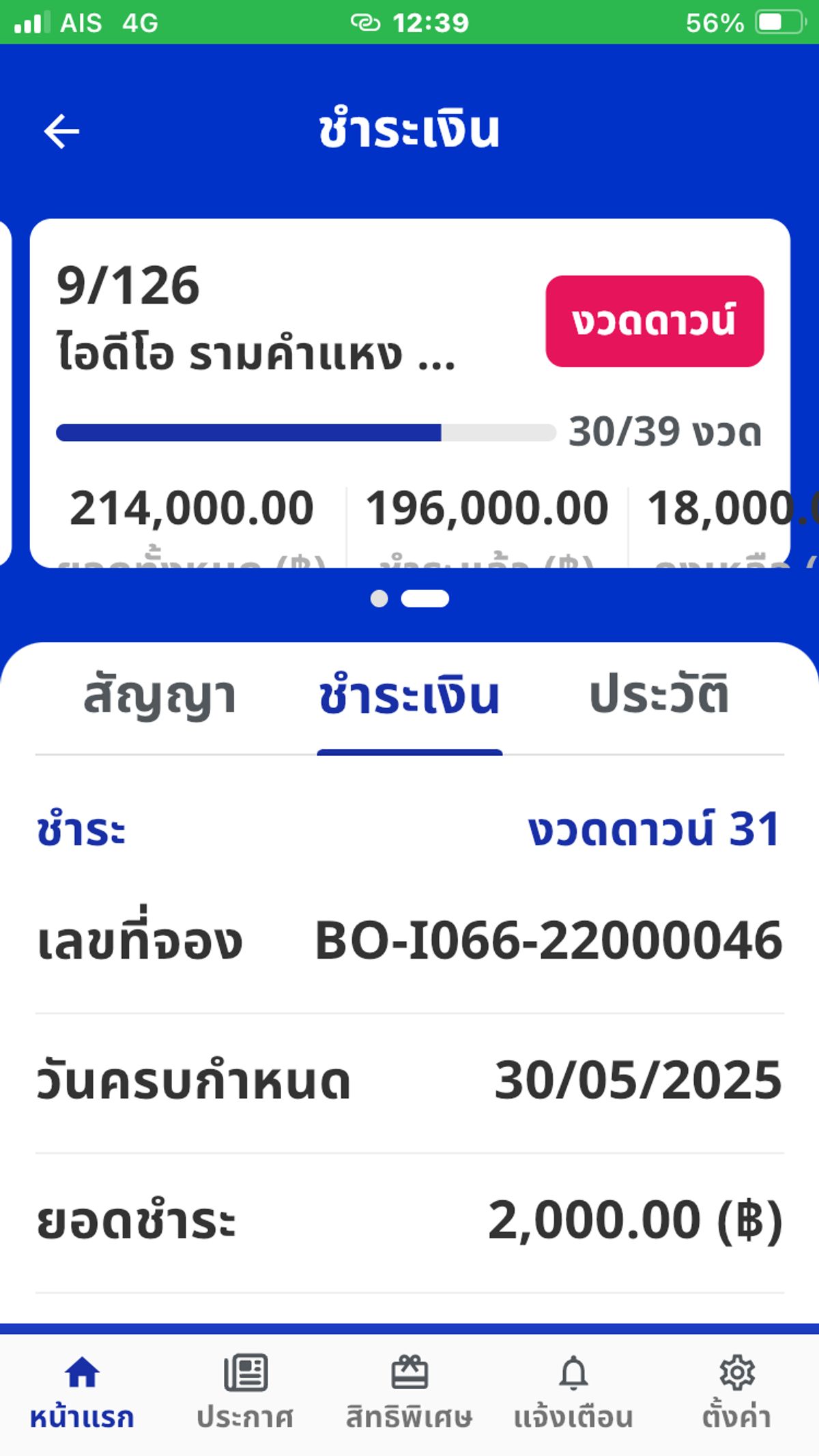Switch to the สัญญา tab
The width and height of the screenshot is (819, 1456).
(x=160, y=696)
